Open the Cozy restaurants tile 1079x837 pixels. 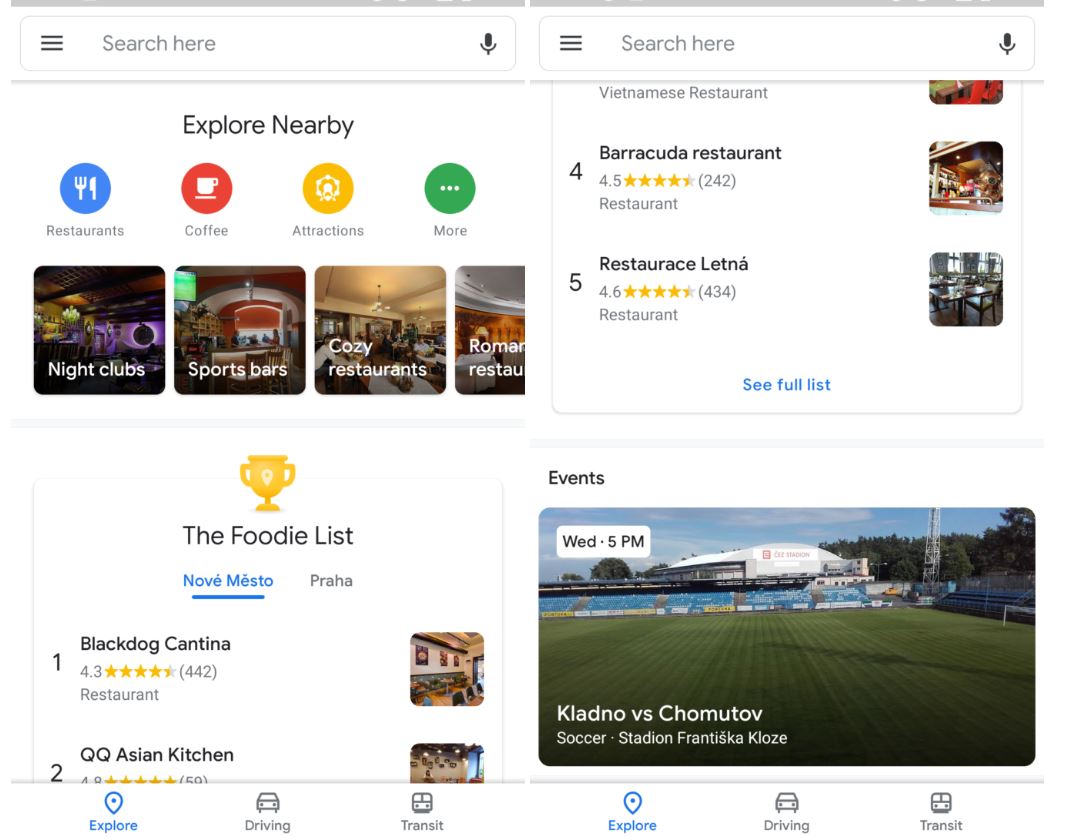click(380, 330)
